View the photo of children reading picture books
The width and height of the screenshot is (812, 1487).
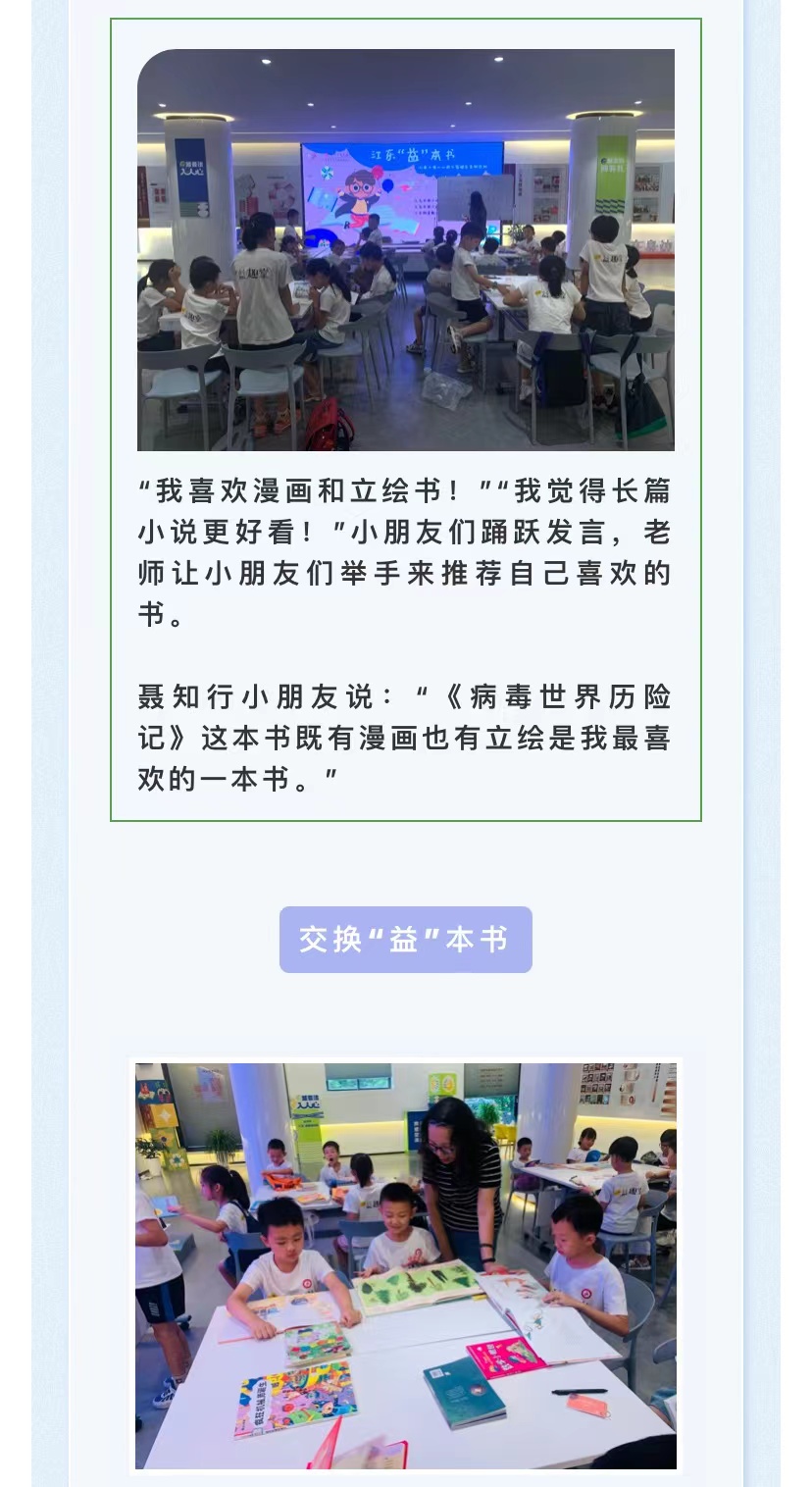click(x=405, y=1265)
